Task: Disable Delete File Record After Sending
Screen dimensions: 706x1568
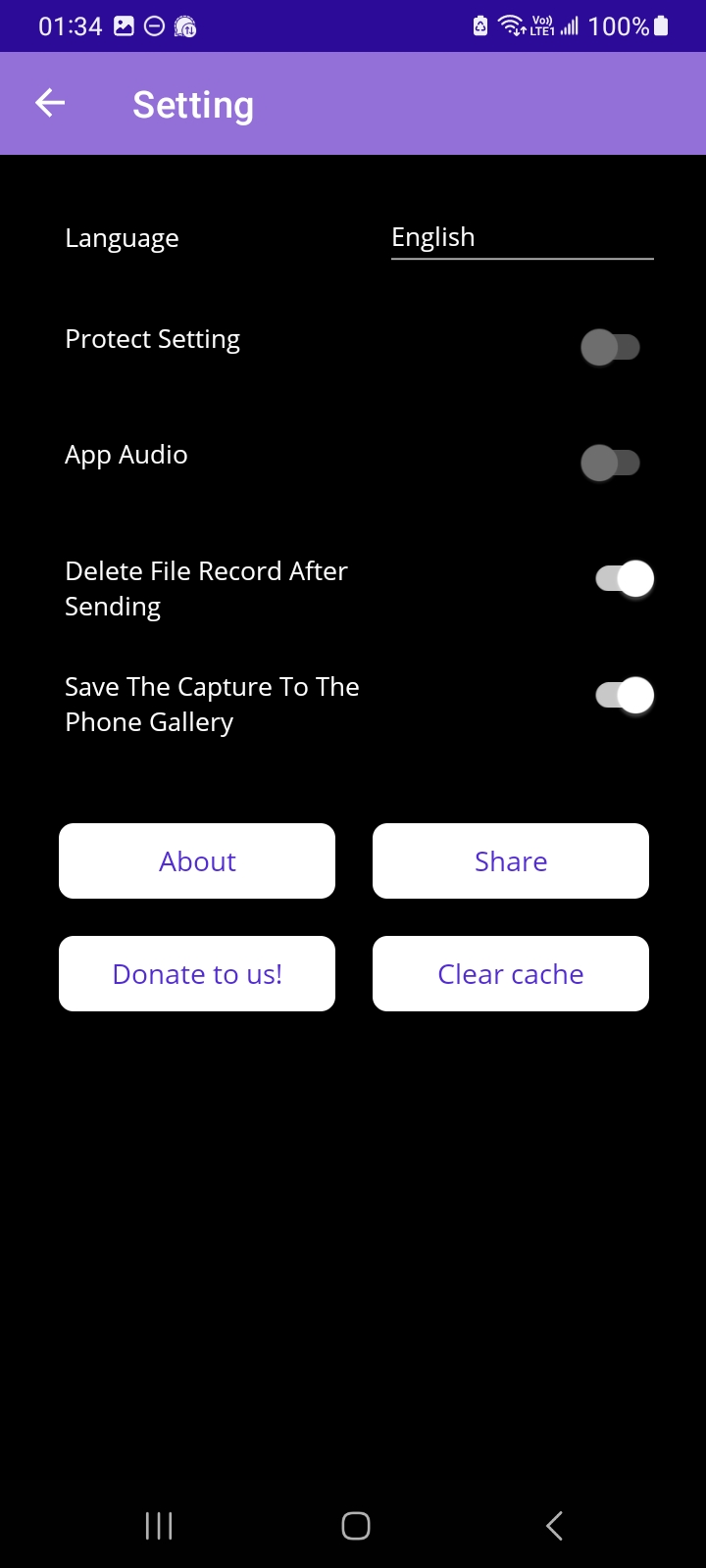Action: tap(625, 579)
